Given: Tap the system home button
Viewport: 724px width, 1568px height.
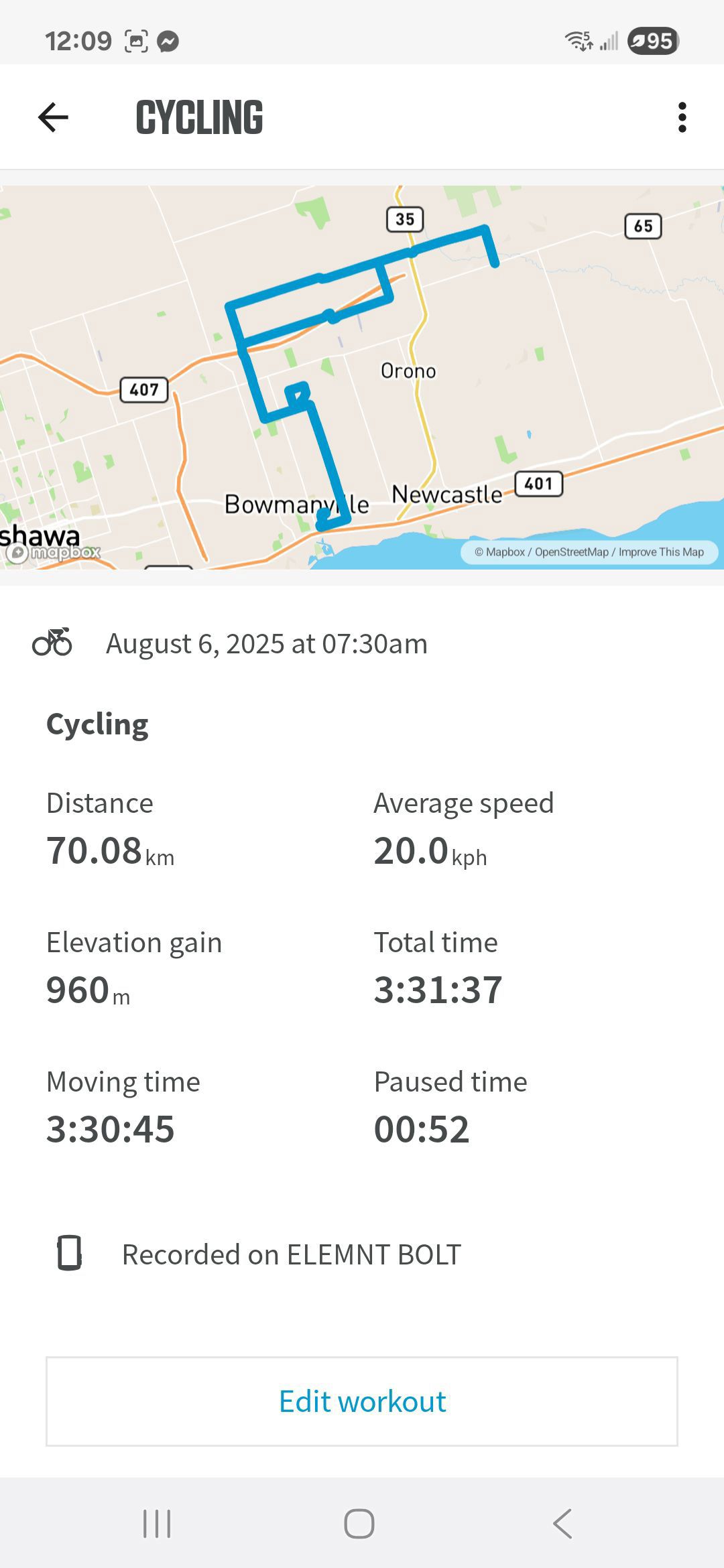Looking at the screenshot, I should point(359,1523).
